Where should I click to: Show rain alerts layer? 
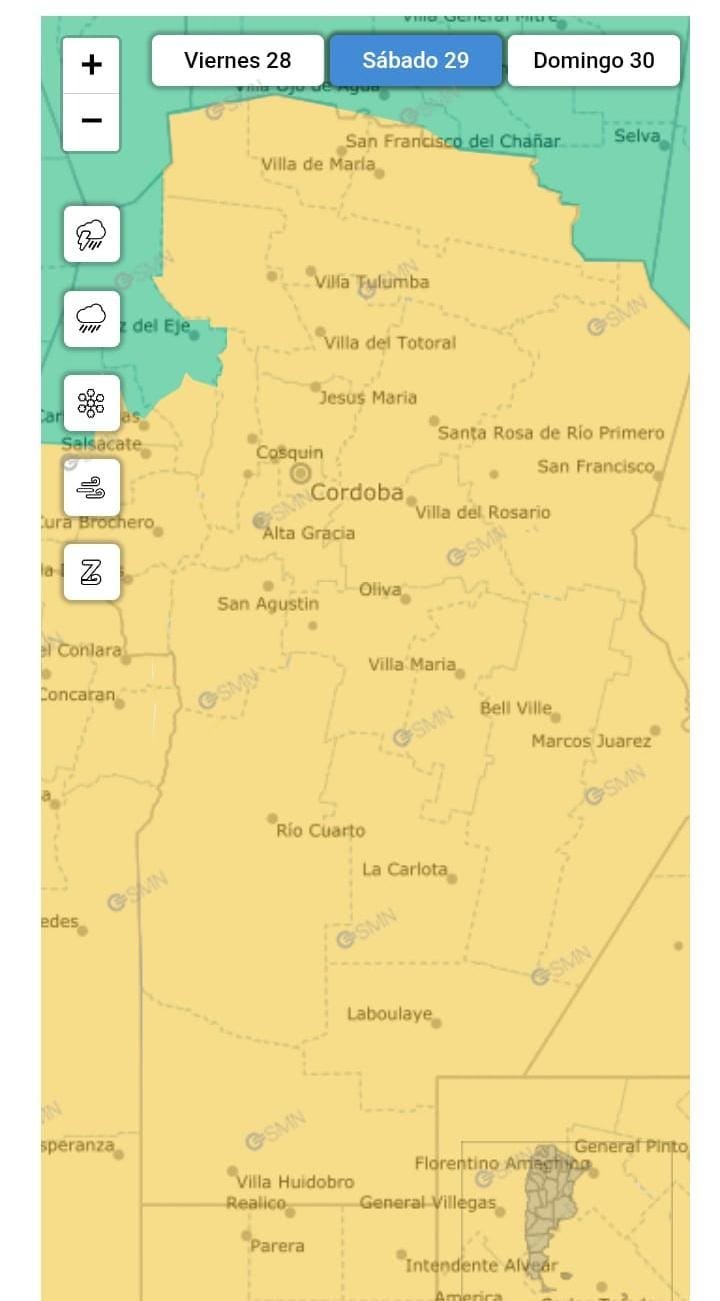coord(92,319)
